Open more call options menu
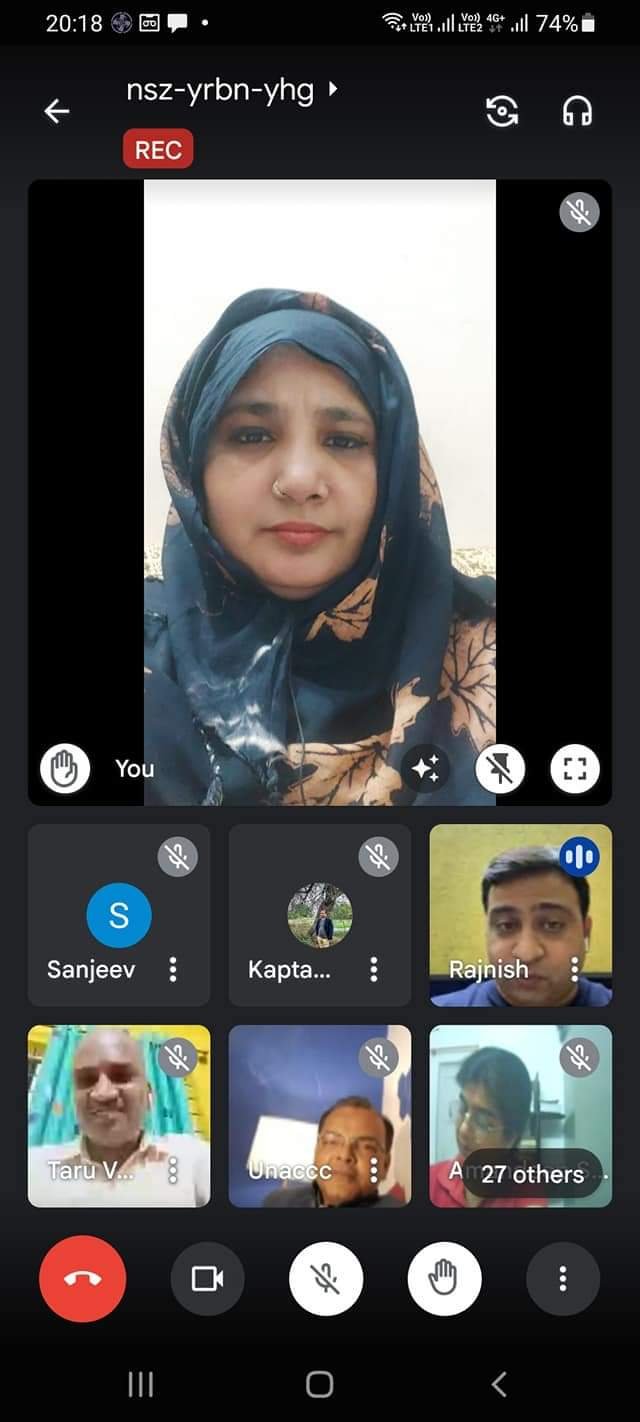 pos(563,1278)
